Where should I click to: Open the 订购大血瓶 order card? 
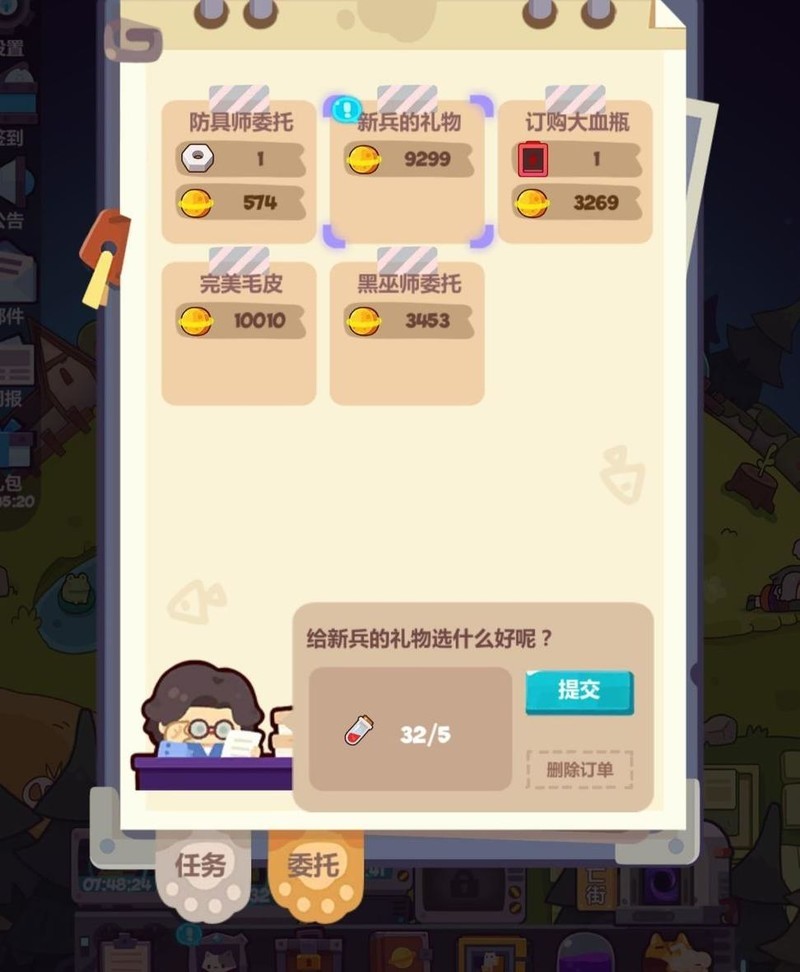click(575, 172)
